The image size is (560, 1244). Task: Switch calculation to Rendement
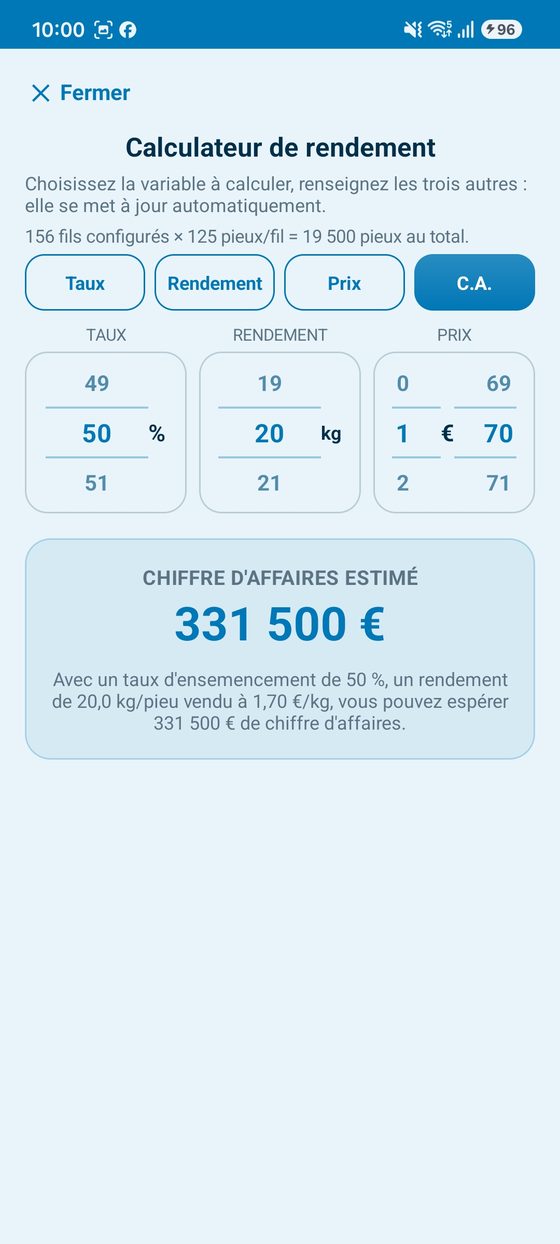click(x=215, y=283)
